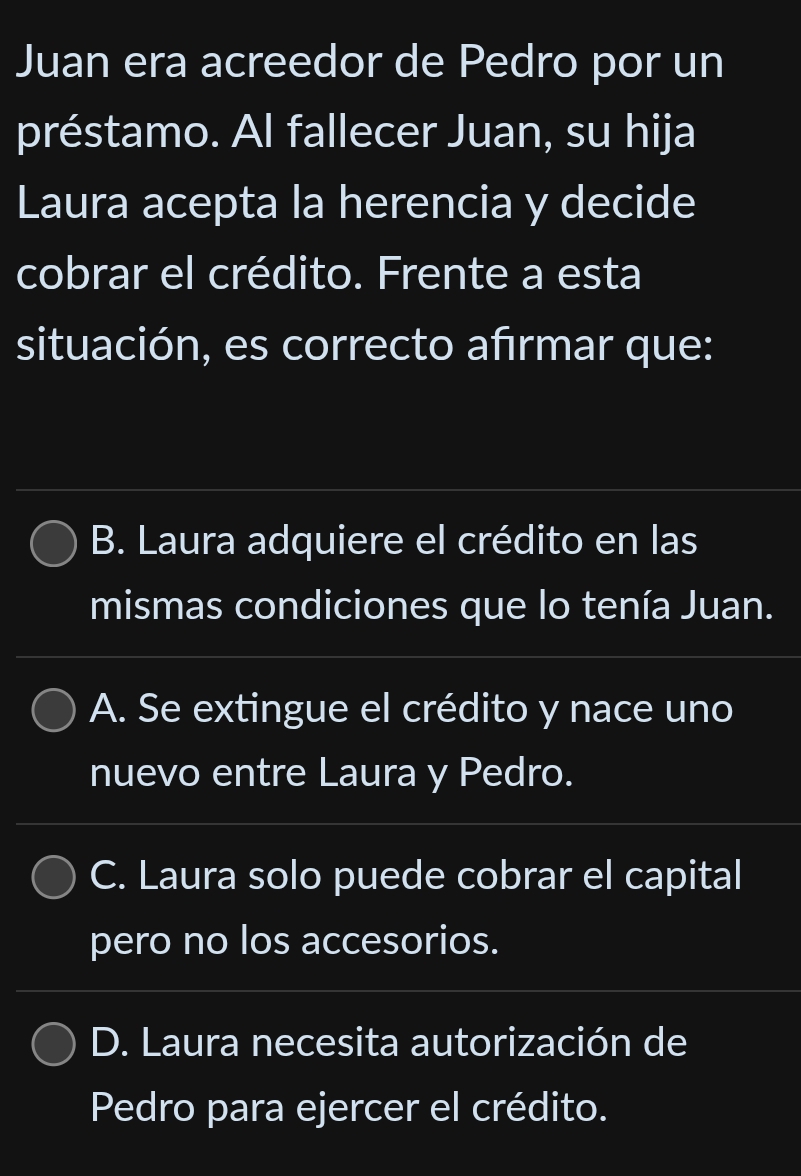The width and height of the screenshot is (801, 1176).
Task: Choose option A, se extingue el crédito
Action: [54, 711]
